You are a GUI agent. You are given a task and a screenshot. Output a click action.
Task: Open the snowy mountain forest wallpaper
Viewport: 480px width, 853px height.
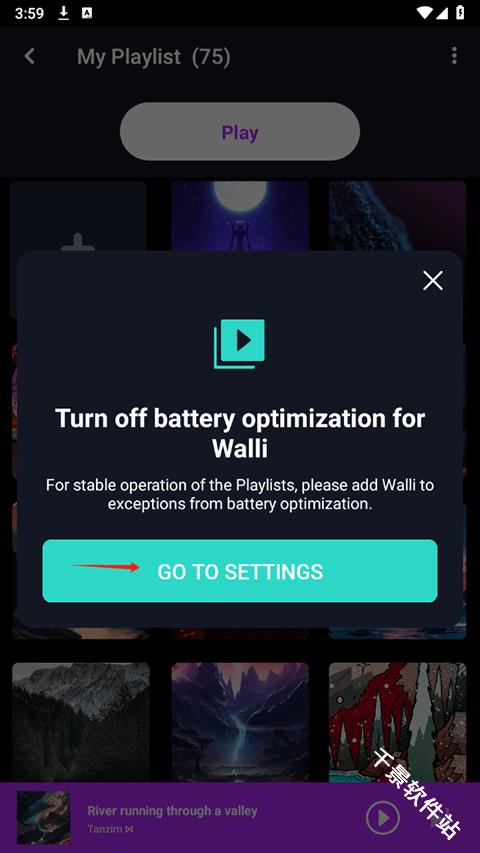click(x=81, y=722)
